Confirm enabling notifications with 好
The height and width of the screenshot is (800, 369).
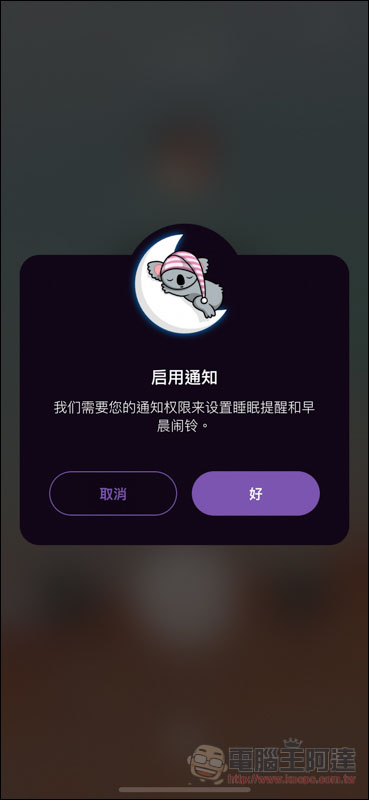tap(256, 493)
